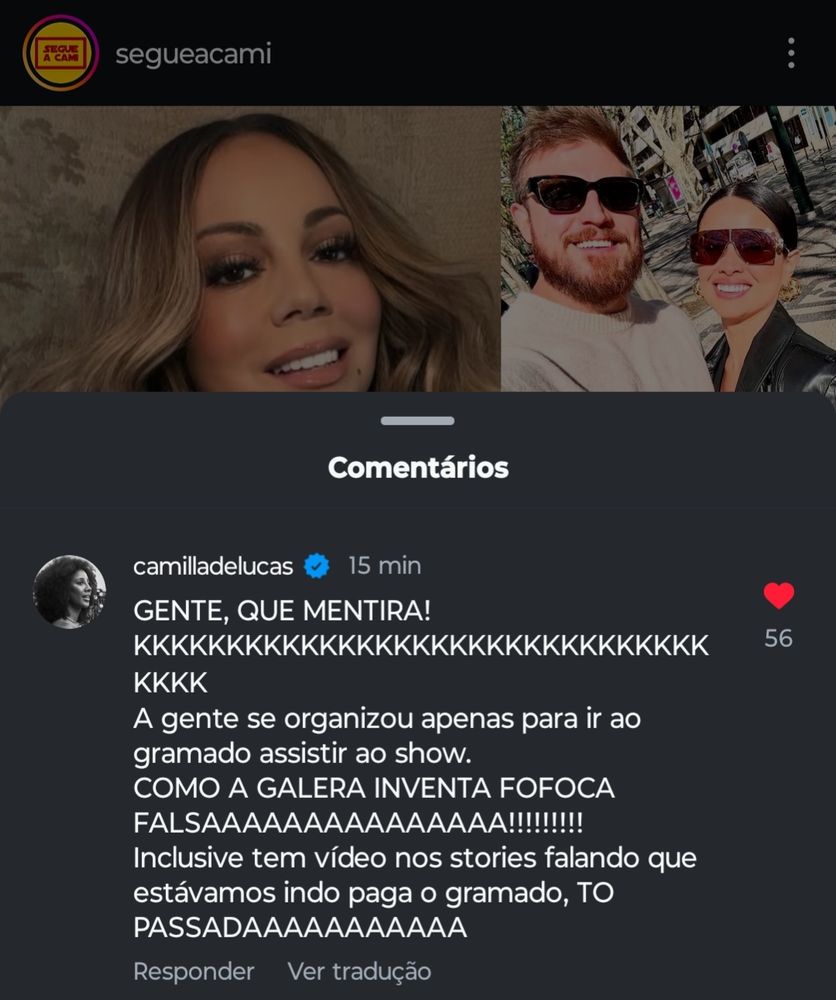The width and height of the screenshot is (836, 1000).
Task: Tap the segueacami username
Action: click(194, 56)
